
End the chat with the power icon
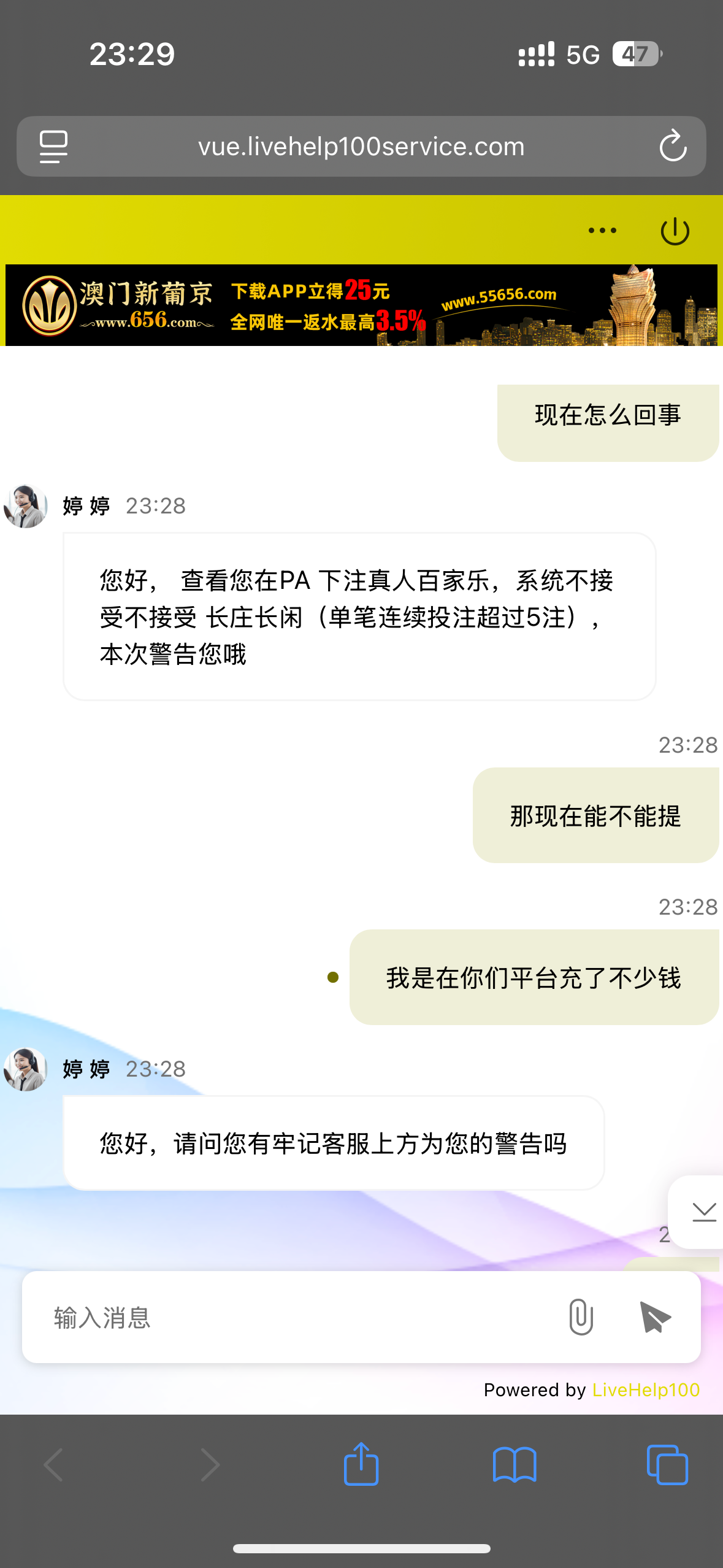675,231
